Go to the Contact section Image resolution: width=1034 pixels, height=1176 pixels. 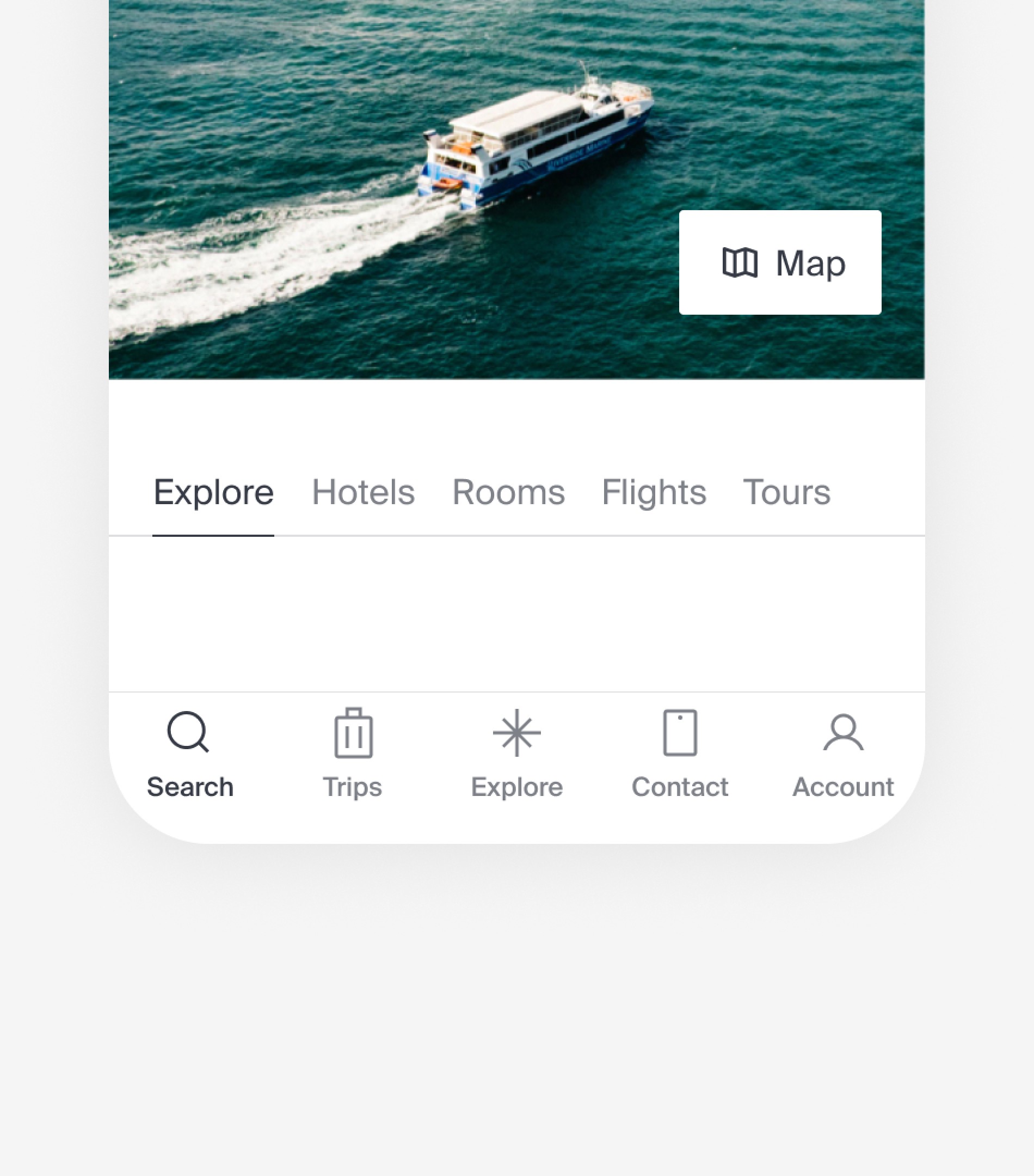click(680, 755)
